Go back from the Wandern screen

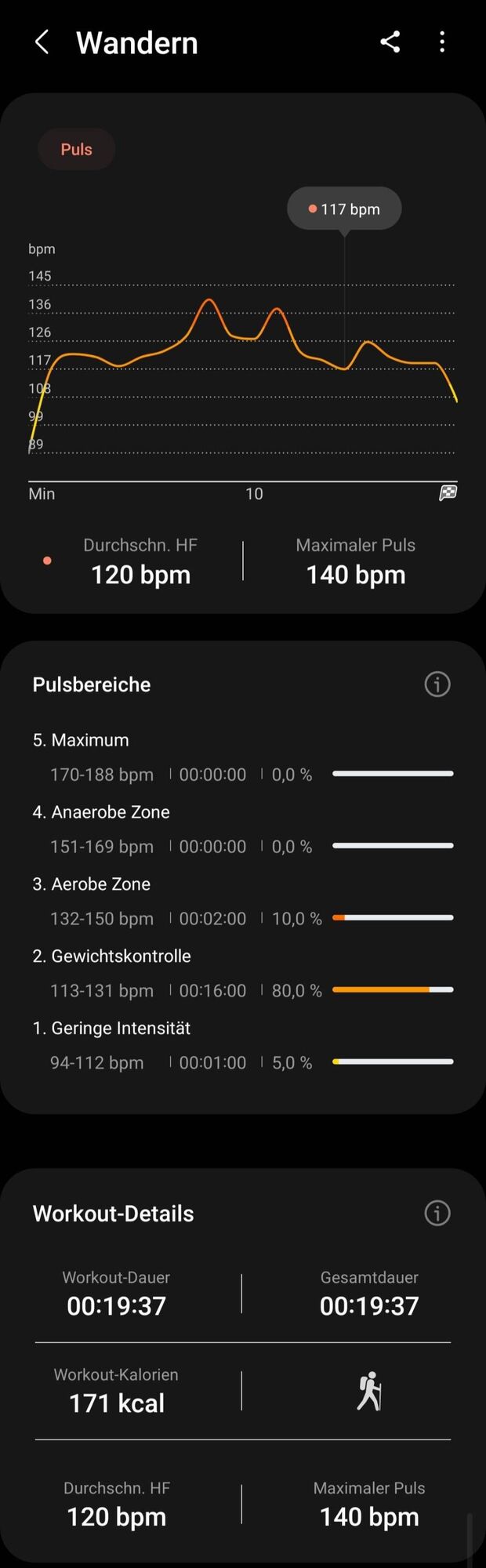[42, 42]
